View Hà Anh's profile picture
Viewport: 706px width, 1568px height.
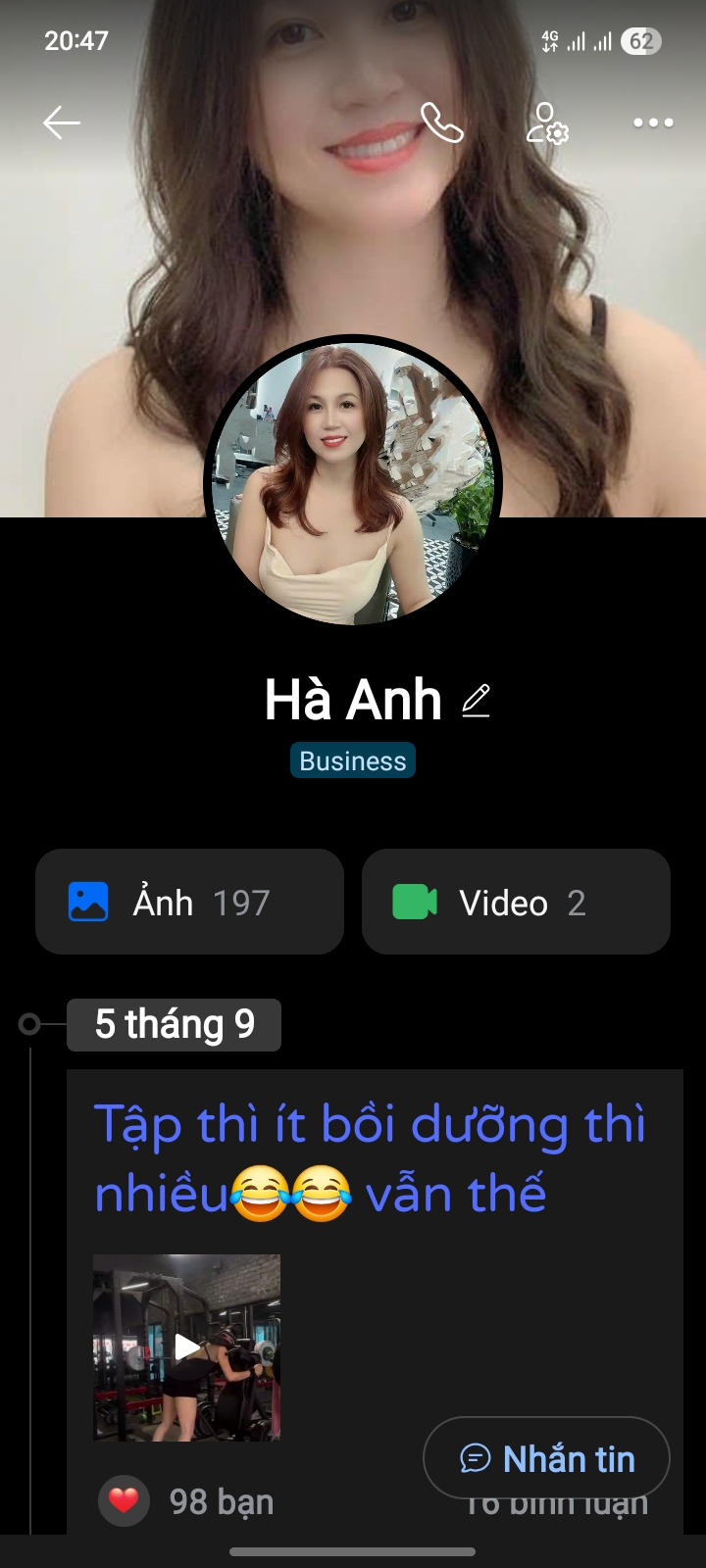click(353, 483)
